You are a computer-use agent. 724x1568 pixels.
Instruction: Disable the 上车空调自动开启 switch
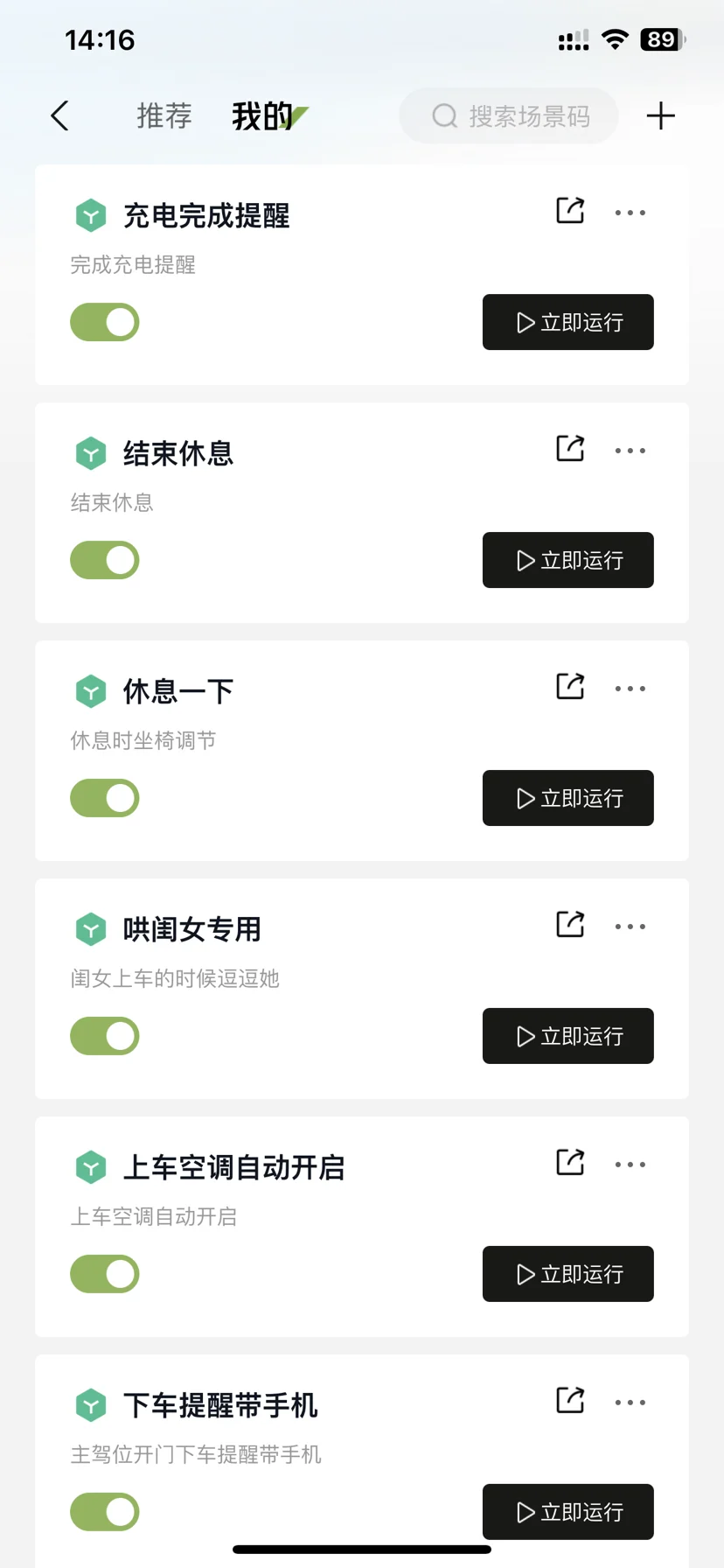(x=105, y=1274)
